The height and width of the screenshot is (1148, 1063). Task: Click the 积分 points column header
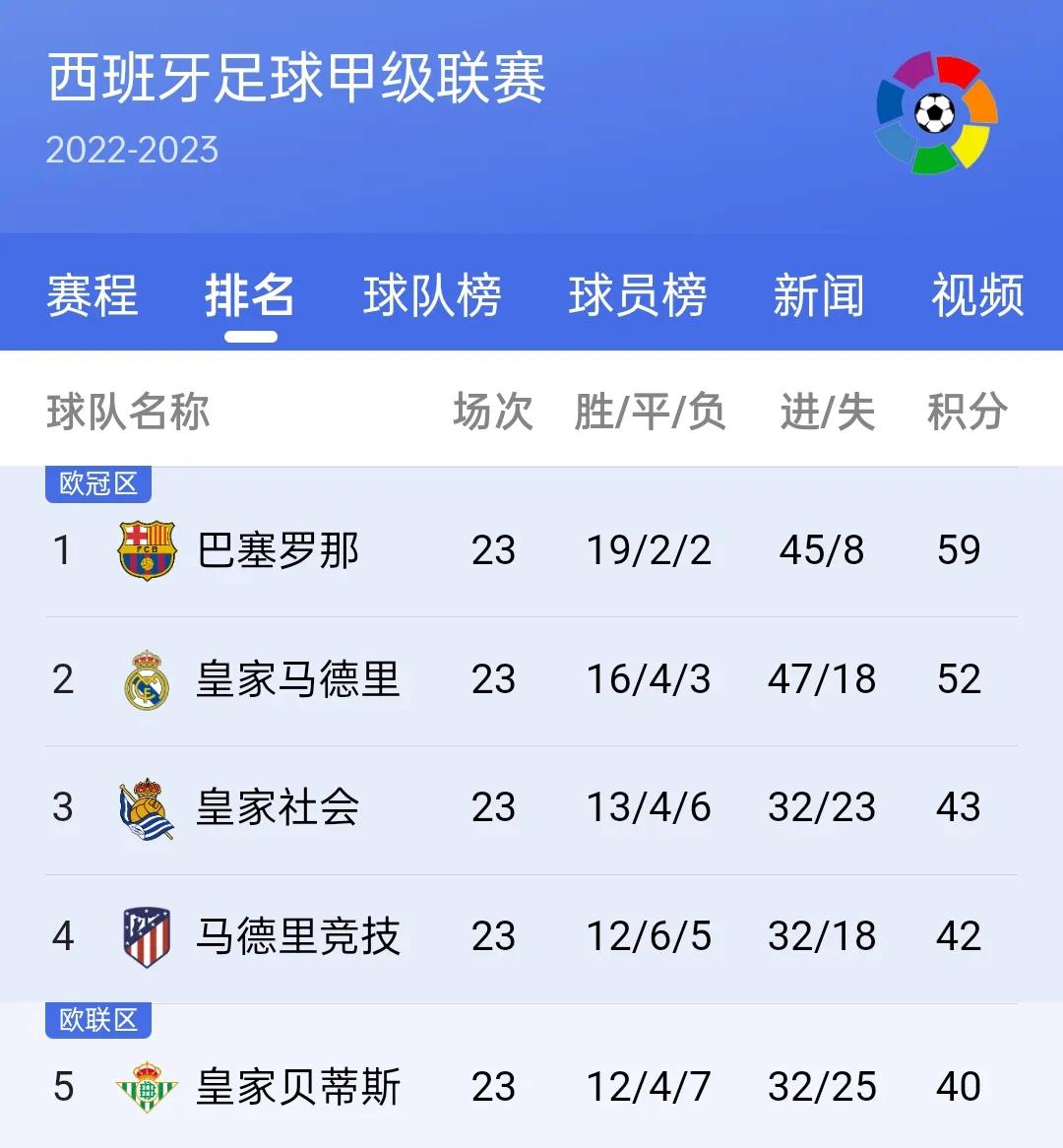966,412
